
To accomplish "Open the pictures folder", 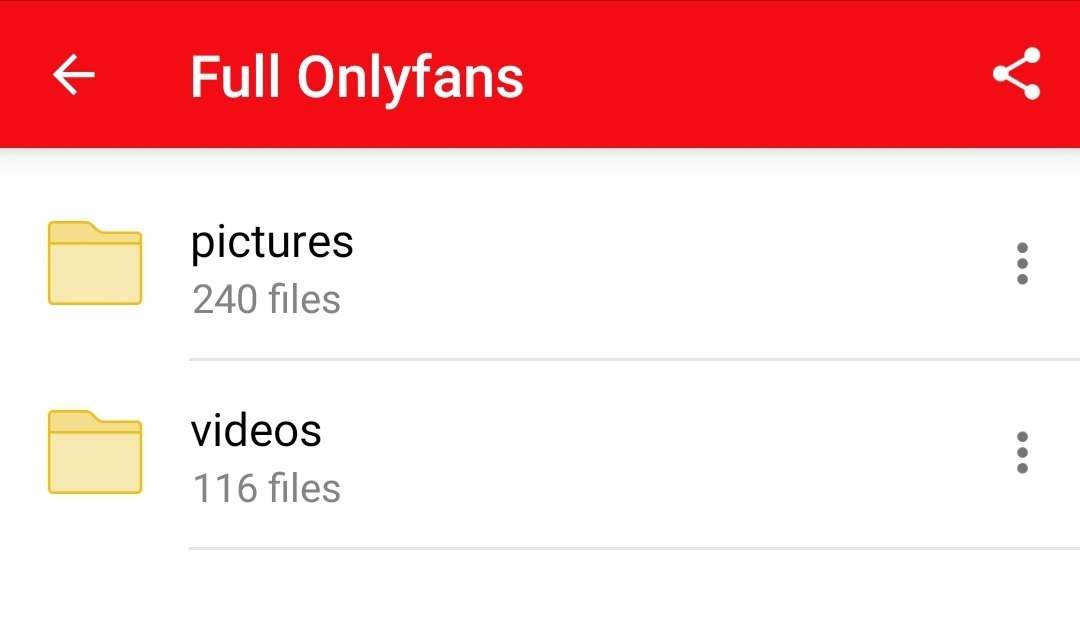I will 272,264.
